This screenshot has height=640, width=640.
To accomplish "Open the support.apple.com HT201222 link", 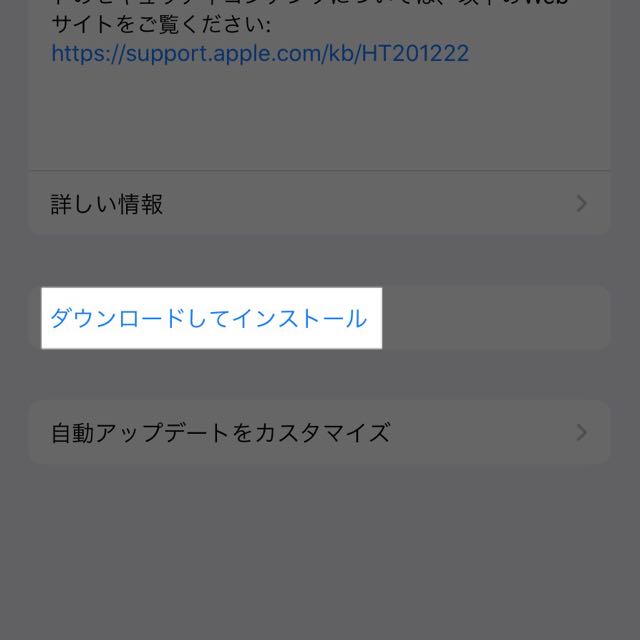I will click(260, 52).
